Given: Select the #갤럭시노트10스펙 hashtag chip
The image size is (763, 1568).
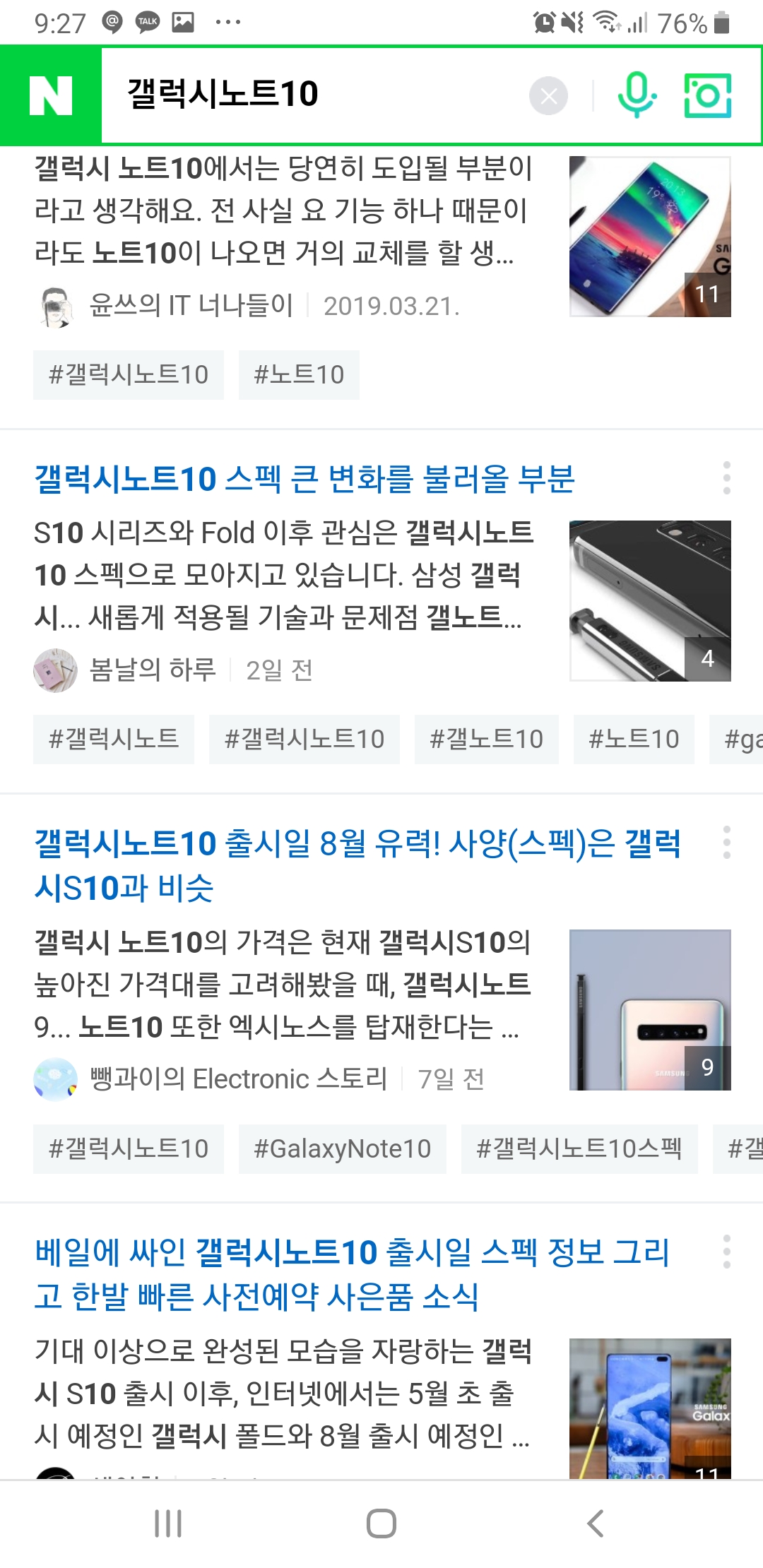Looking at the screenshot, I should coord(579,1149).
